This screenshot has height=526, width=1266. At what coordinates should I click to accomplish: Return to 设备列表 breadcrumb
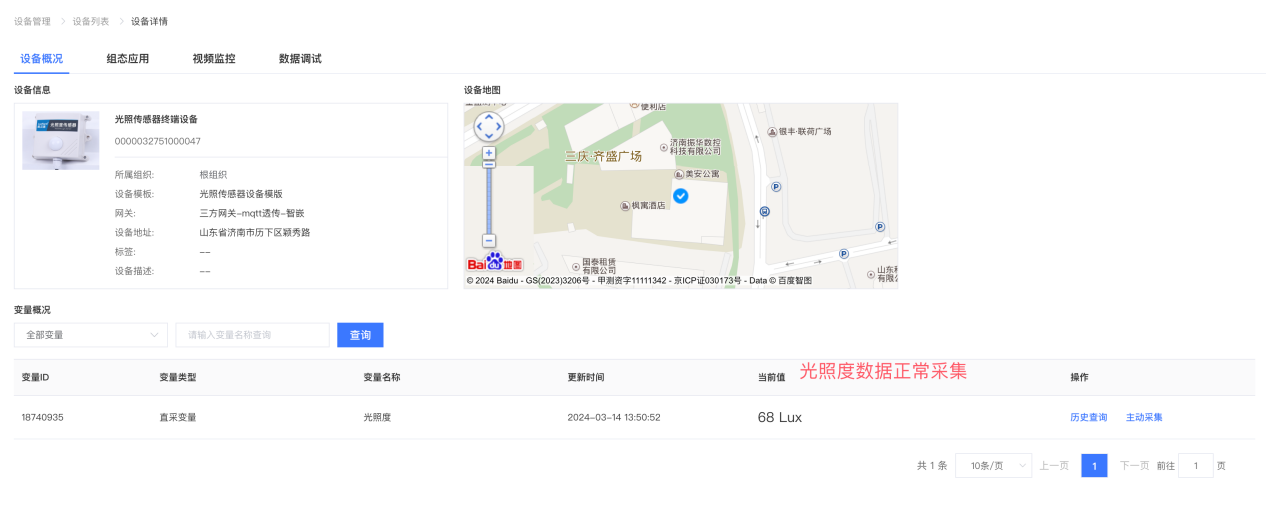pyautogui.click(x=91, y=21)
